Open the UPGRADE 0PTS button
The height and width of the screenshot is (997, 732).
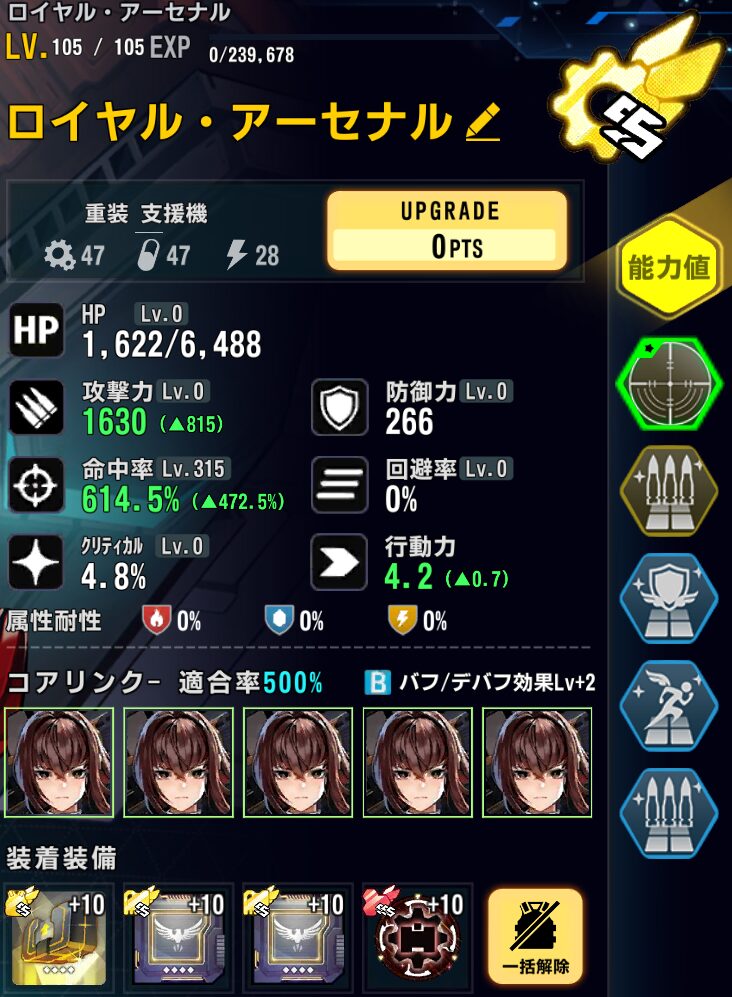point(446,231)
